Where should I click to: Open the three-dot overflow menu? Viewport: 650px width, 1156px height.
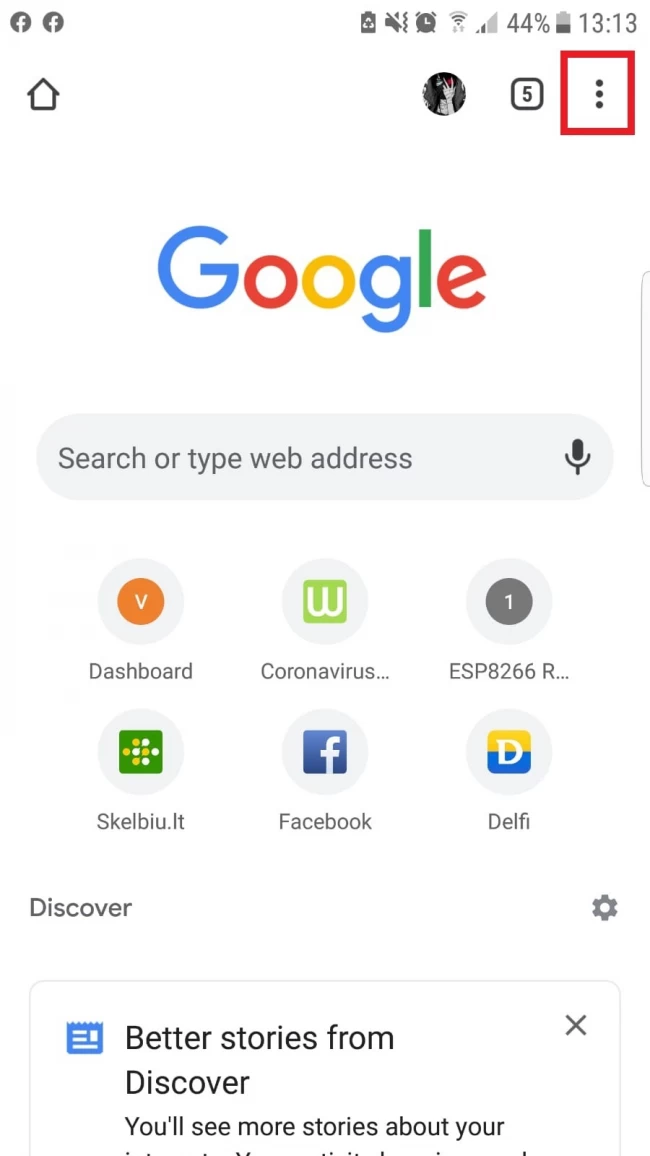coord(598,94)
